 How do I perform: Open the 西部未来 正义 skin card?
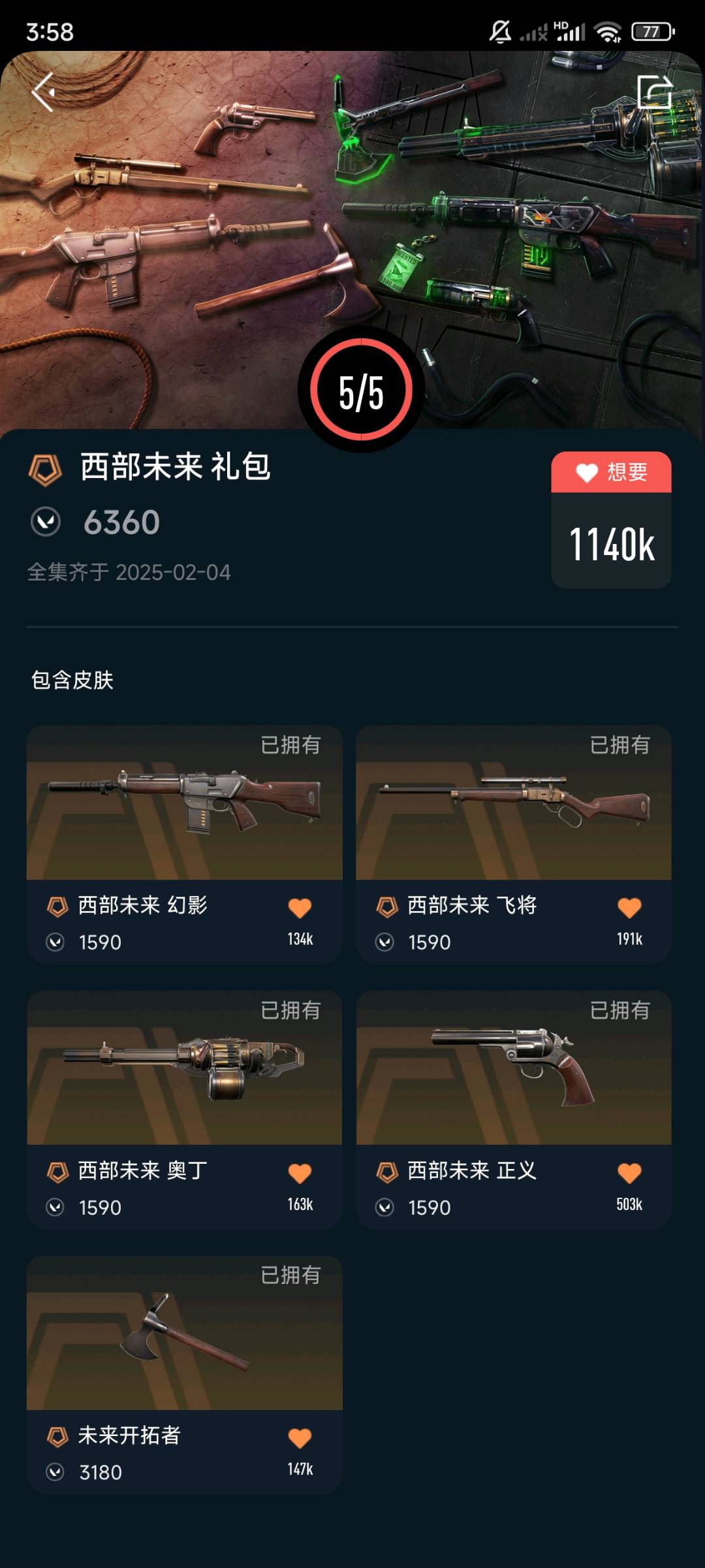(513, 1068)
